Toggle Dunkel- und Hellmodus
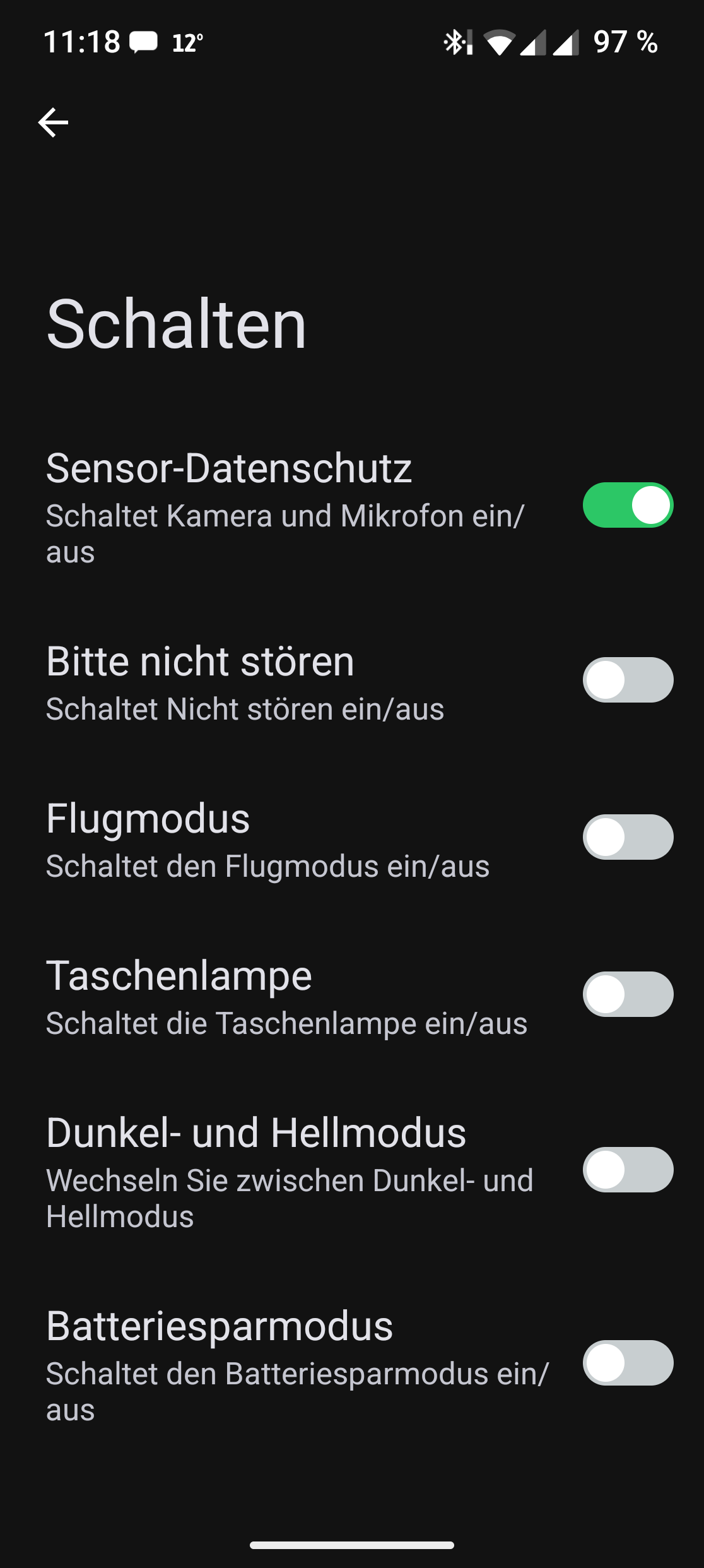The width and height of the screenshot is (704, 1568). (628, 1170)
